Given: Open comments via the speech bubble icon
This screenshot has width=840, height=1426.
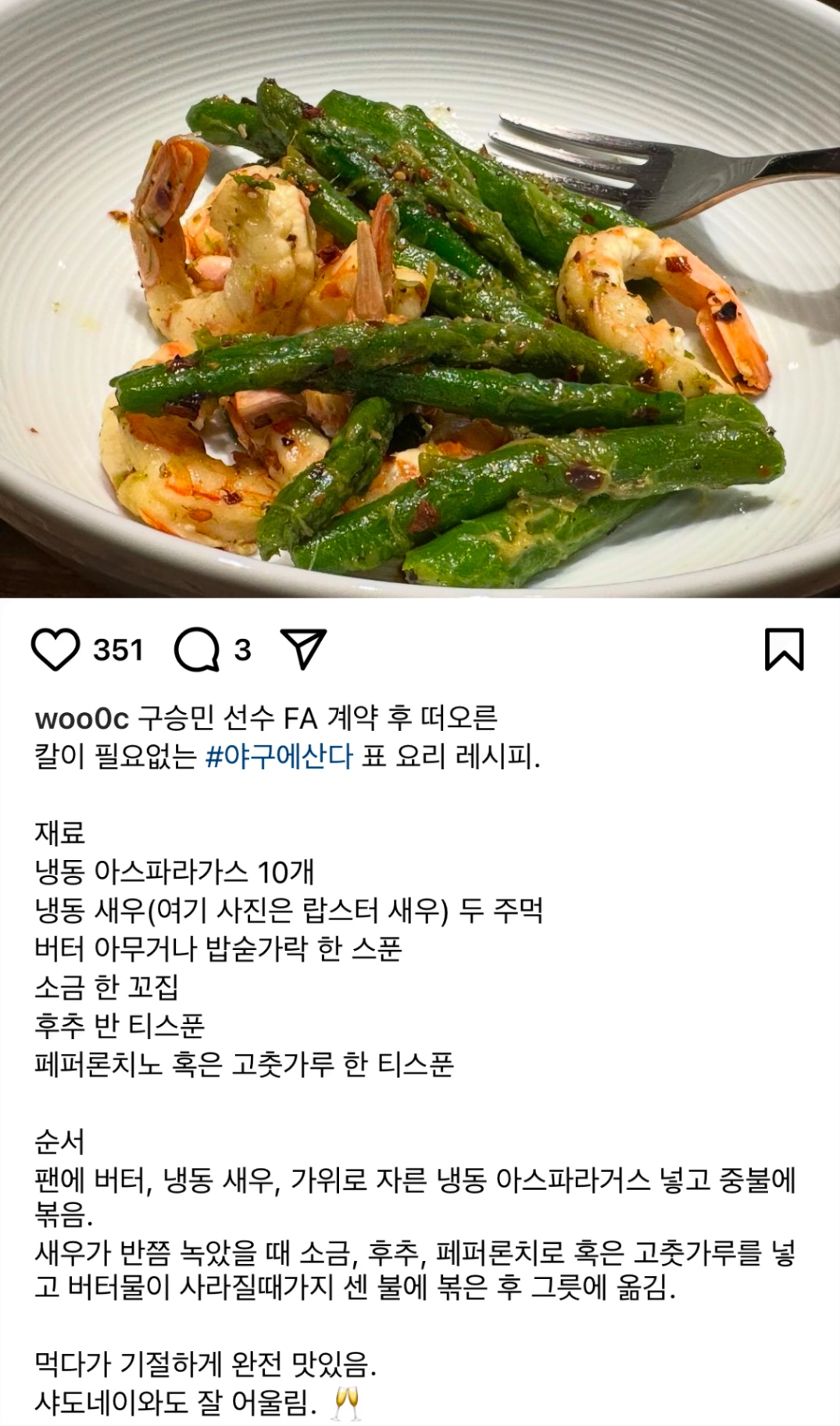Looking at the screenshot, I should [x=197, y=650].
